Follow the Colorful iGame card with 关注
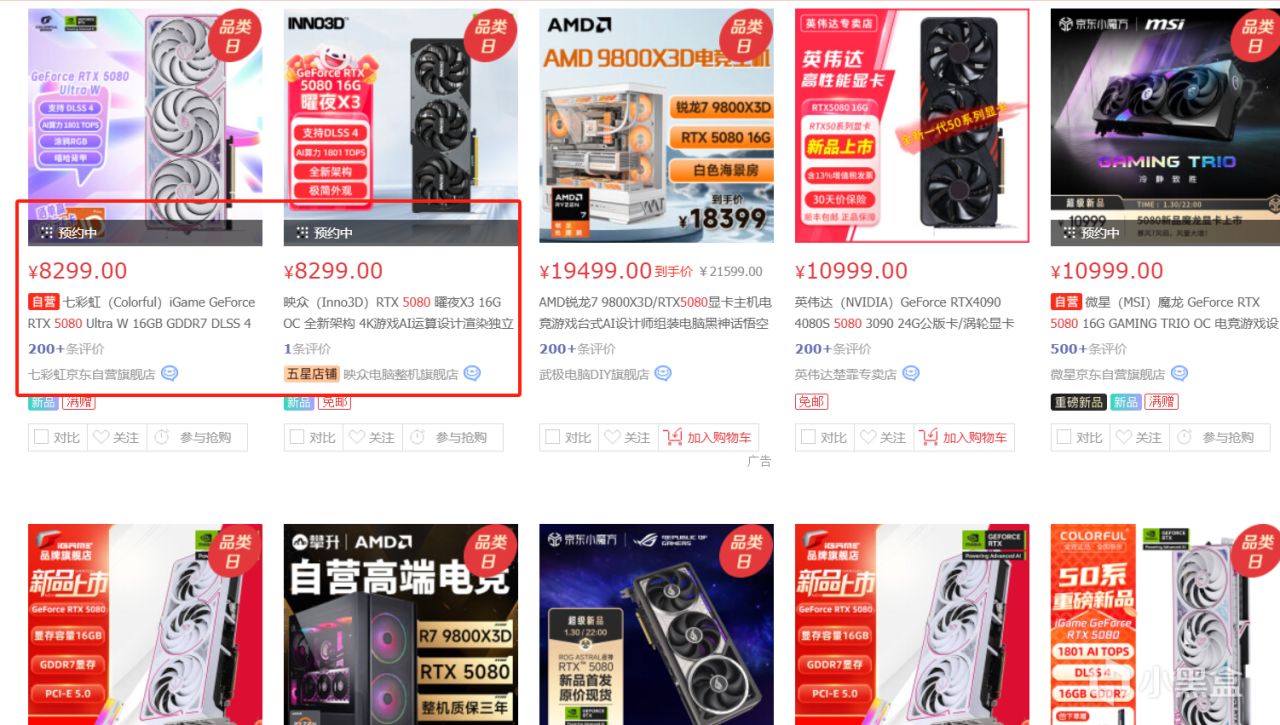 pyautogui.click(x=116, y=437)
